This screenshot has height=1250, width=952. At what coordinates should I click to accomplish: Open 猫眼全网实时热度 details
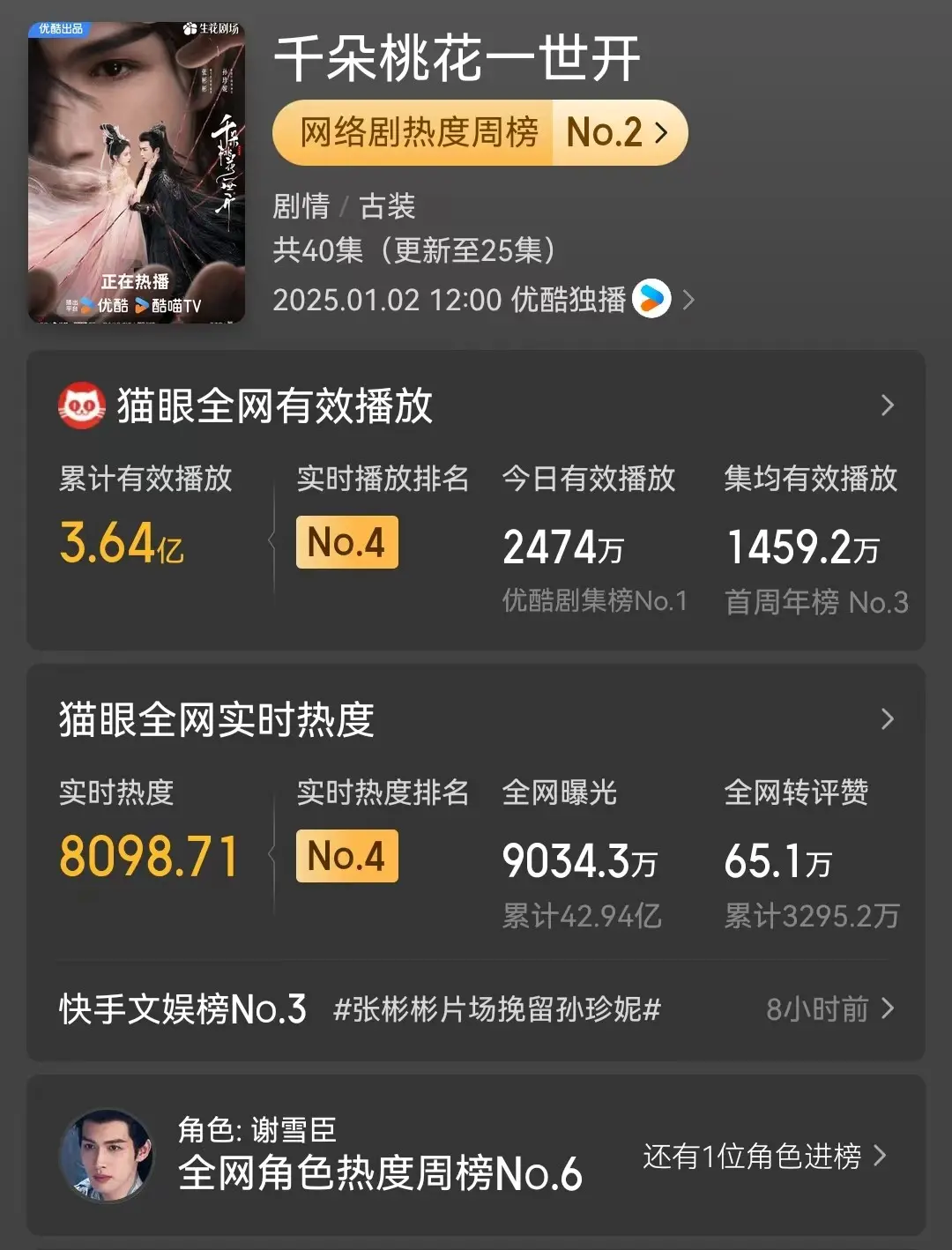887,719
